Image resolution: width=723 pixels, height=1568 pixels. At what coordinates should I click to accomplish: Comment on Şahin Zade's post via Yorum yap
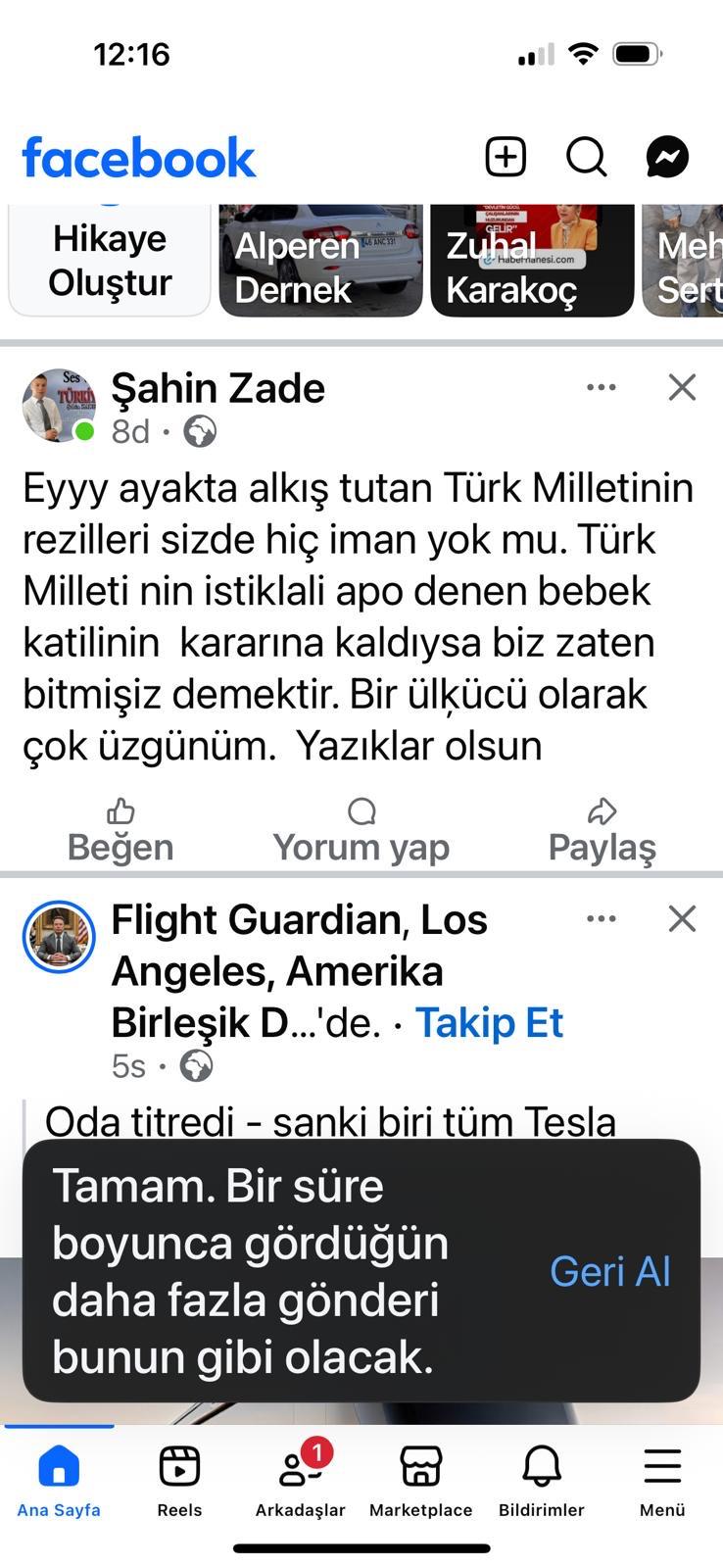pos(361,831)
